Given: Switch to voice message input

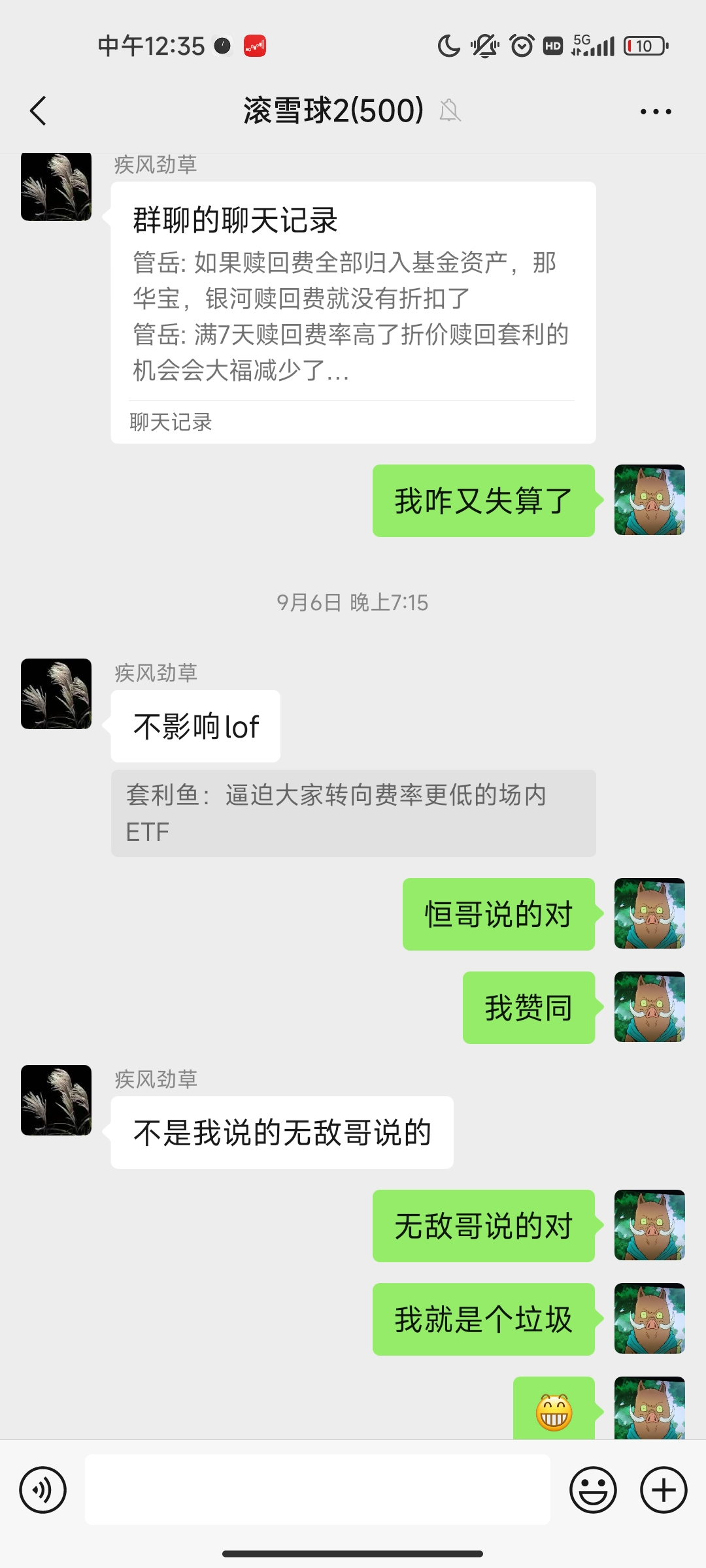Looking at the screenshot, I should click(43, 1490).
